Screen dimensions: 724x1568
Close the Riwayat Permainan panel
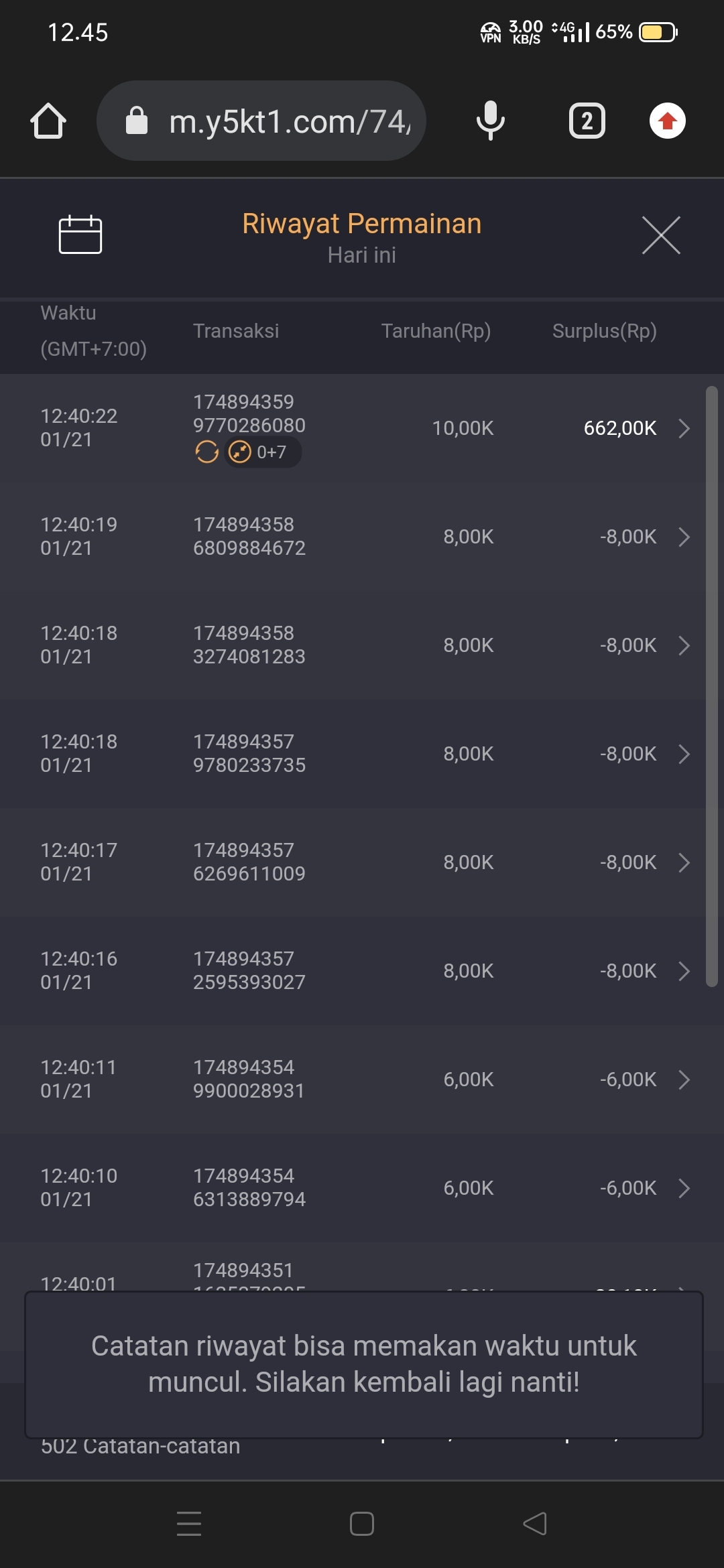click(x=661, y=235)
